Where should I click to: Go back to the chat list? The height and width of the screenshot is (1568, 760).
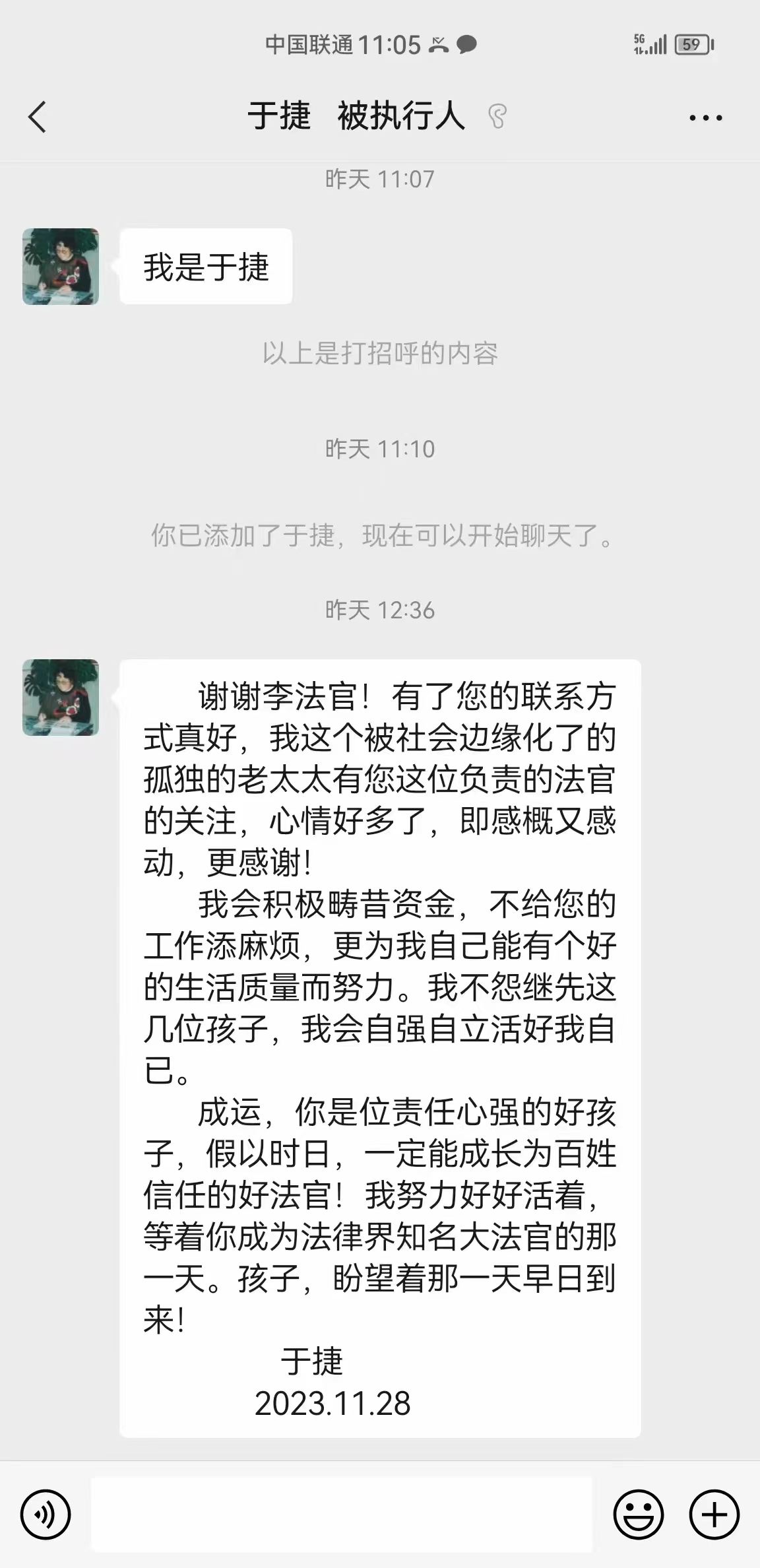point(38,117)
